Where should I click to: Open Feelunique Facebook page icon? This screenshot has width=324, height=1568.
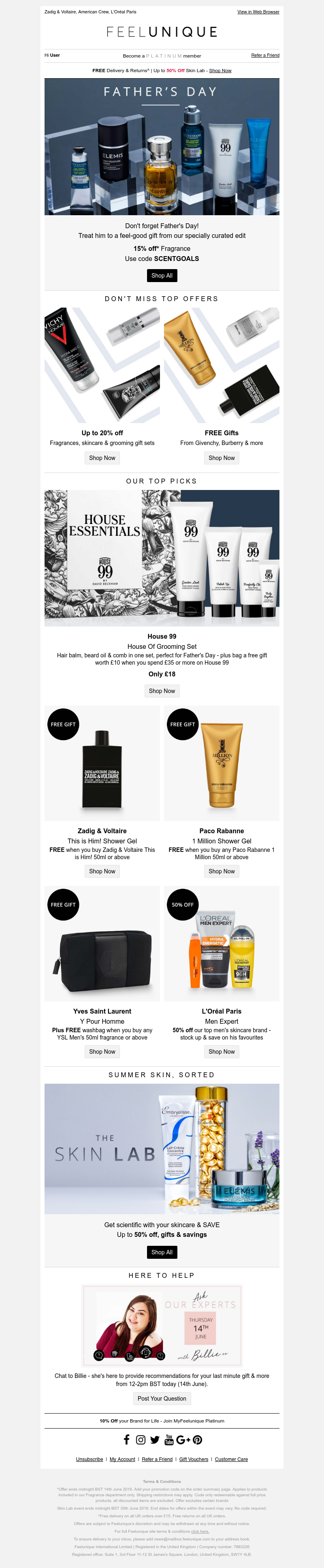(126, 1440)
